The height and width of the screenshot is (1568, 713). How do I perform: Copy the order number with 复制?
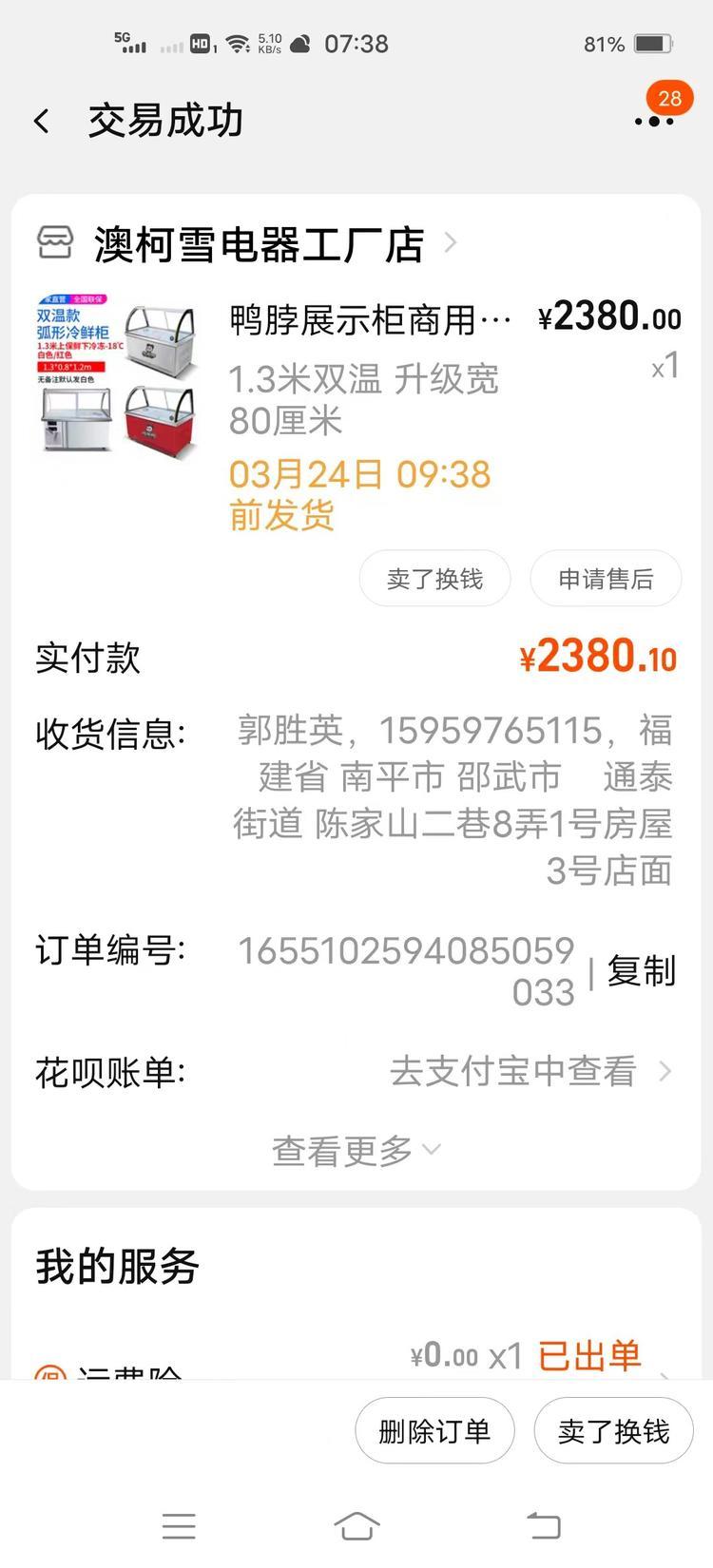641,971
